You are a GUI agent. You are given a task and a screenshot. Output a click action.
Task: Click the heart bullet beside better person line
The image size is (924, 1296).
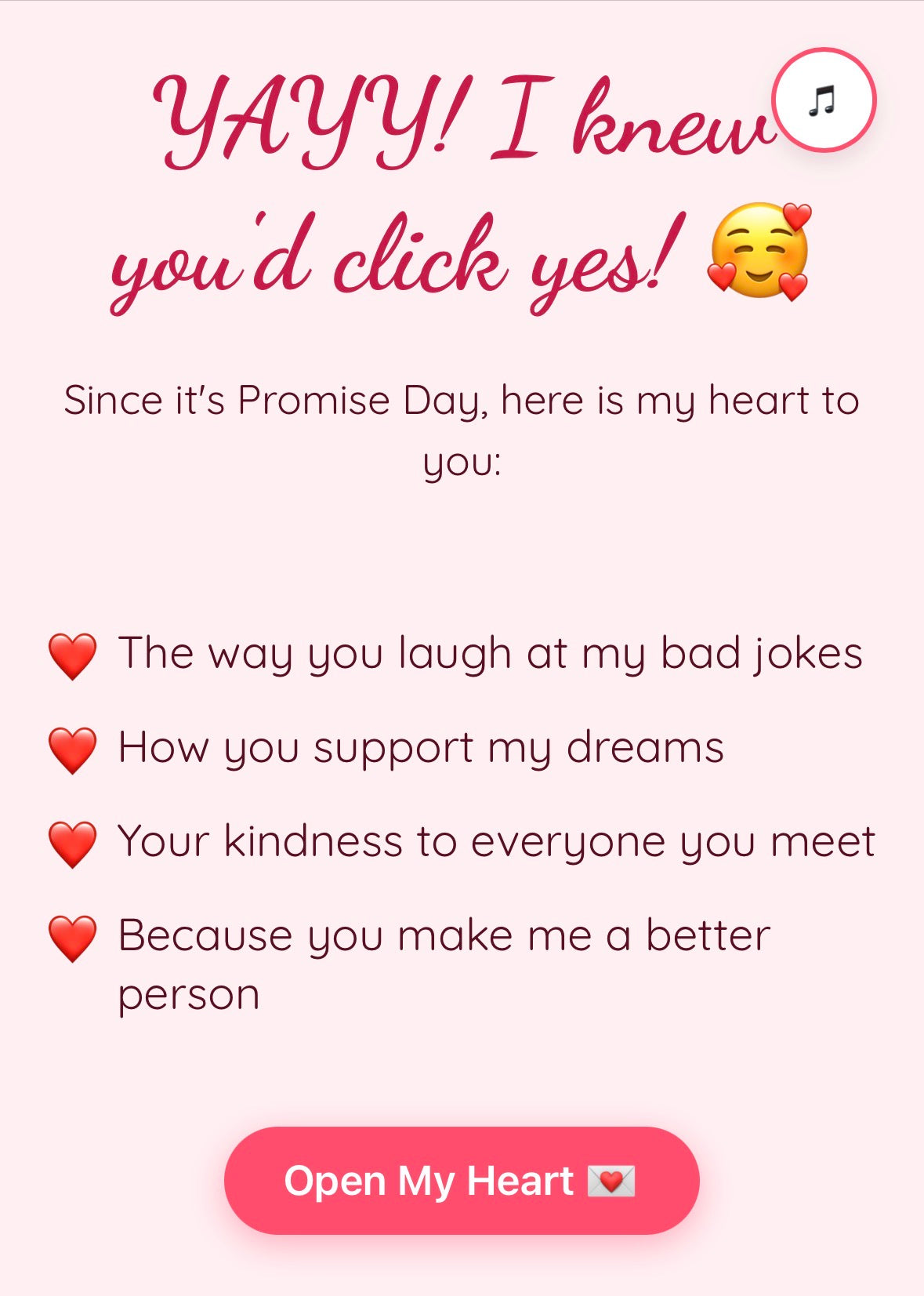(72, 936)
